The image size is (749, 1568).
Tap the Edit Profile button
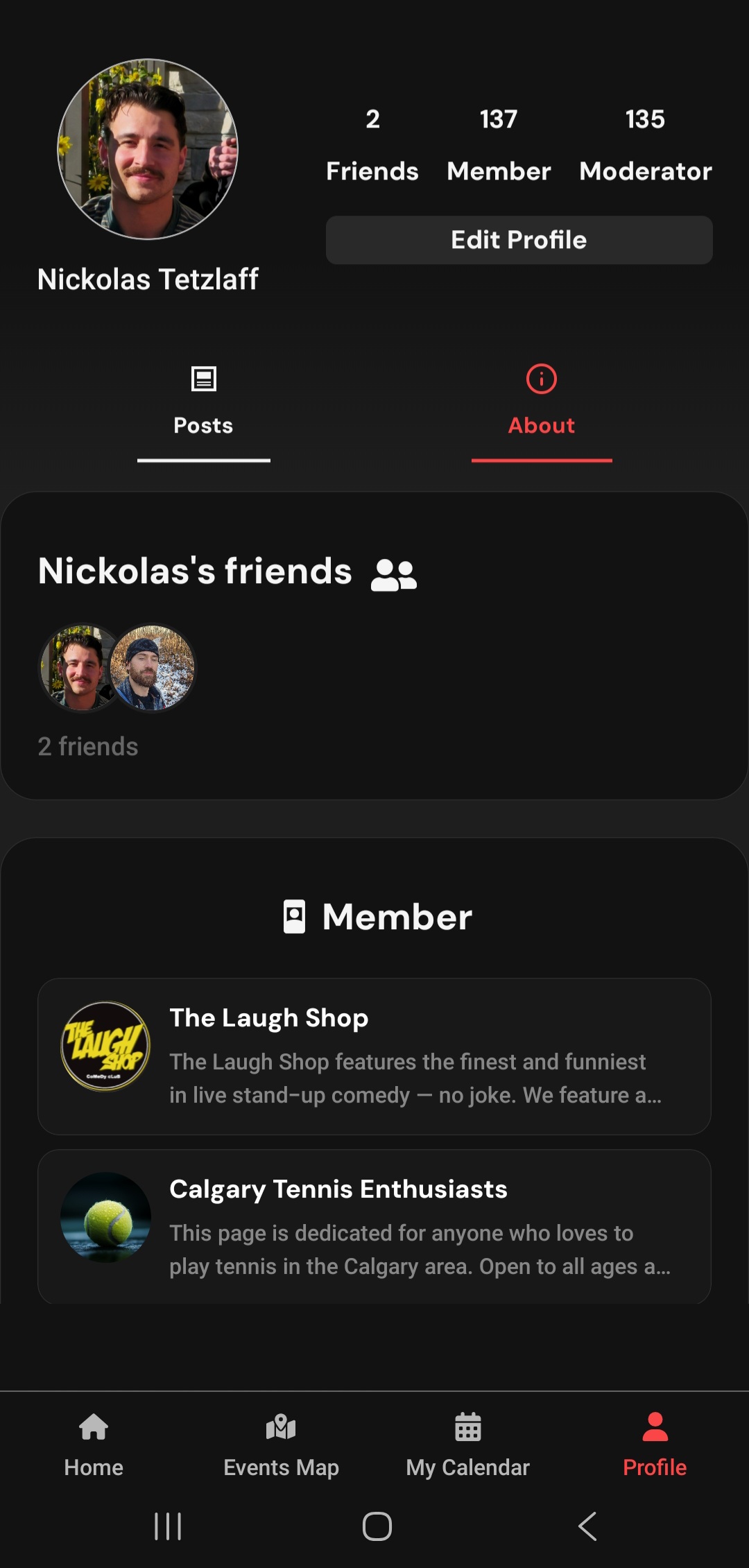click(519, 240)
